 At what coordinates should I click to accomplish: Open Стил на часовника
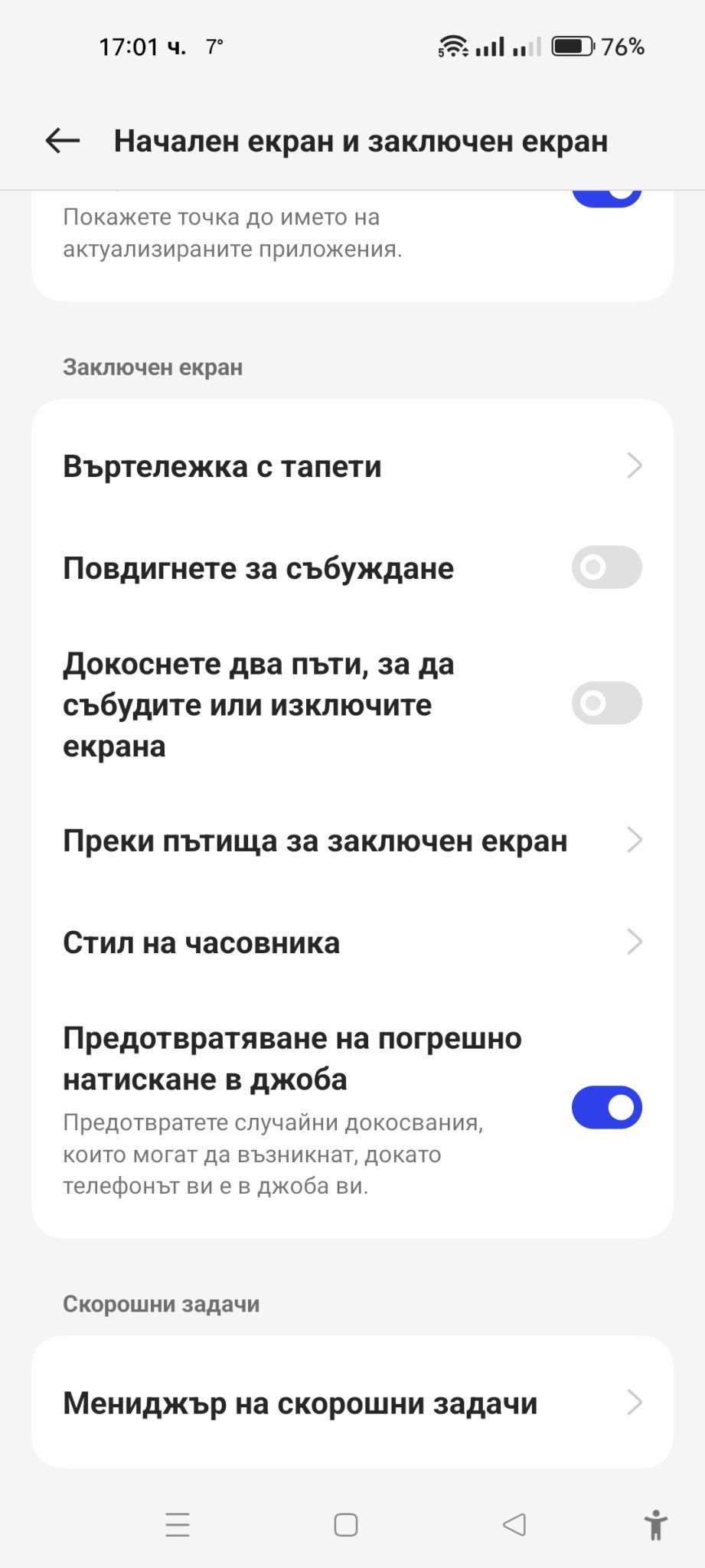pos(352,942)
